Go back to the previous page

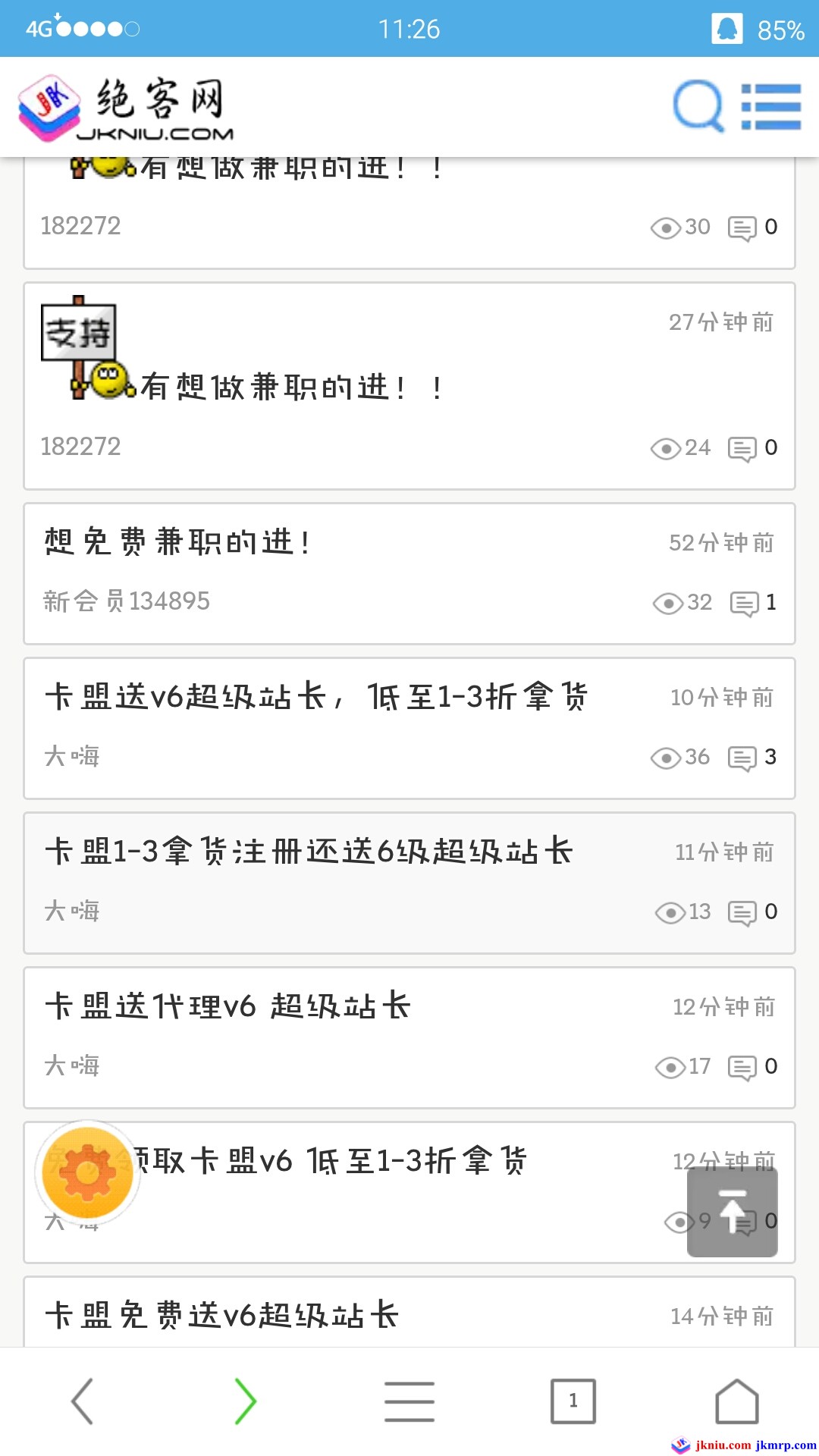[x=82, y=1401]
